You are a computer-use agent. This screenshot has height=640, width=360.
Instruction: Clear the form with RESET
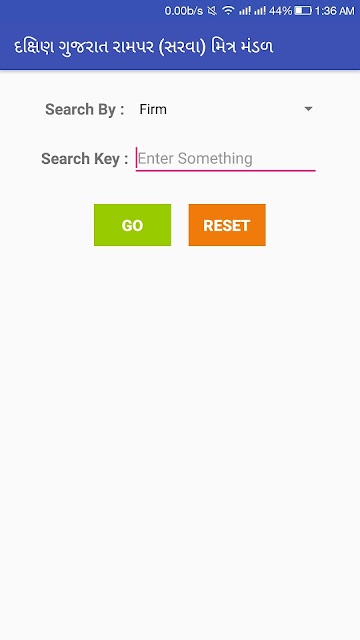[x=227, y=225]
